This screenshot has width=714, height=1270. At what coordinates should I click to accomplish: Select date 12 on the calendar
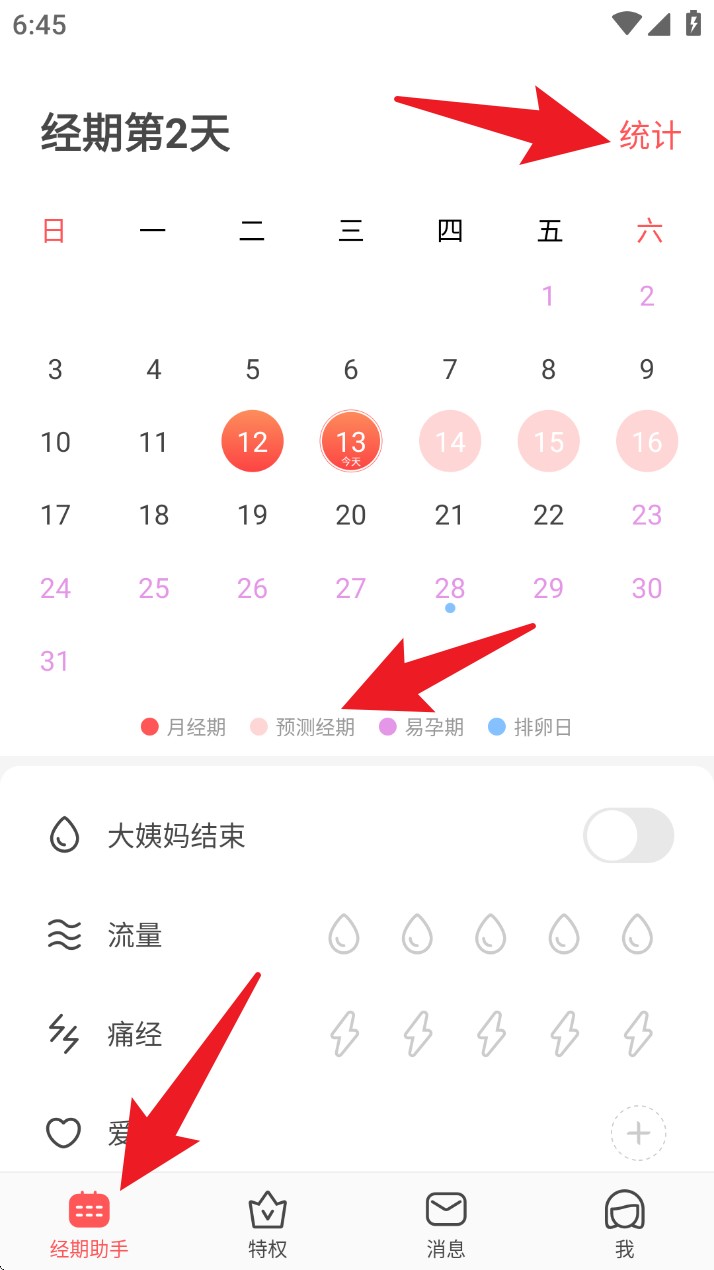[x=252, y=441]
